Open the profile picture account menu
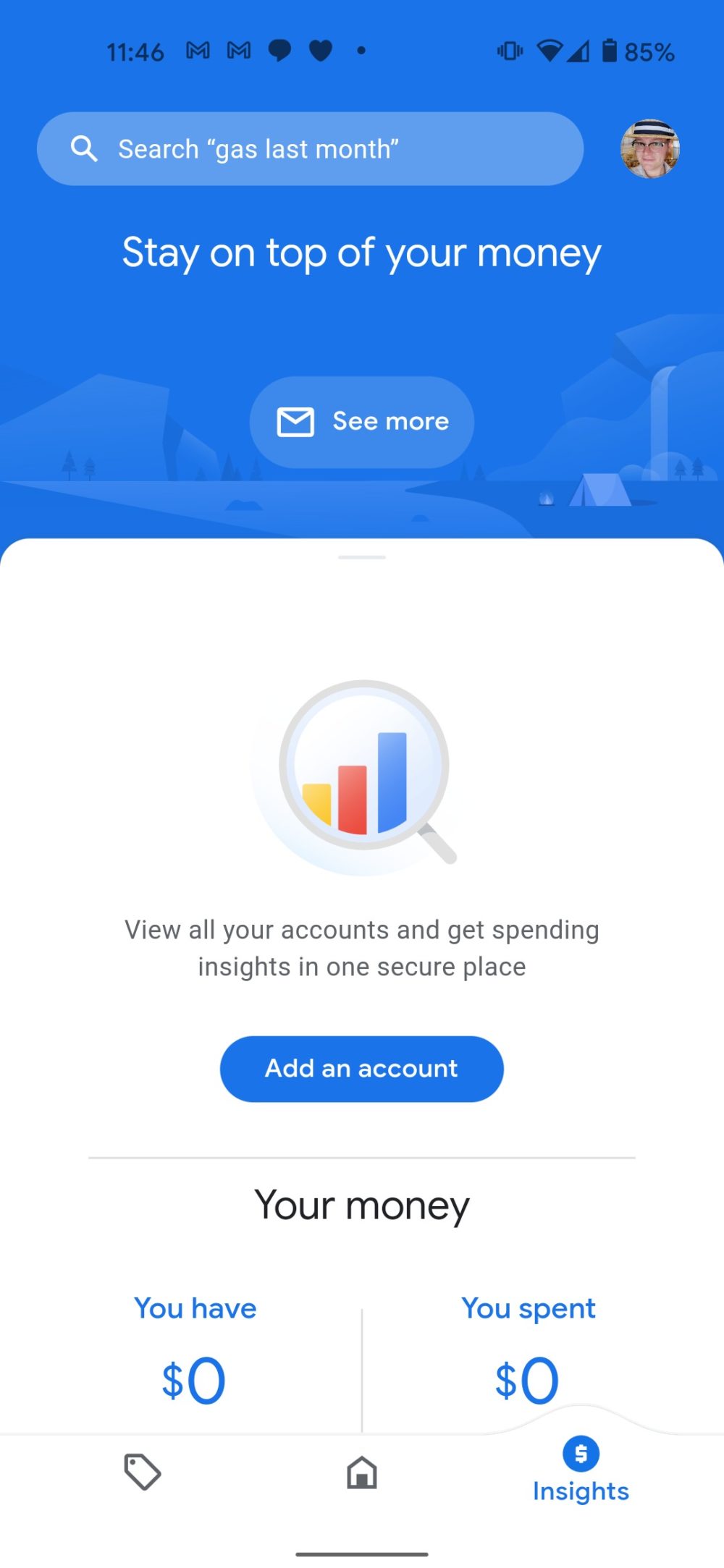724x1568 pixels. [649, 149]
